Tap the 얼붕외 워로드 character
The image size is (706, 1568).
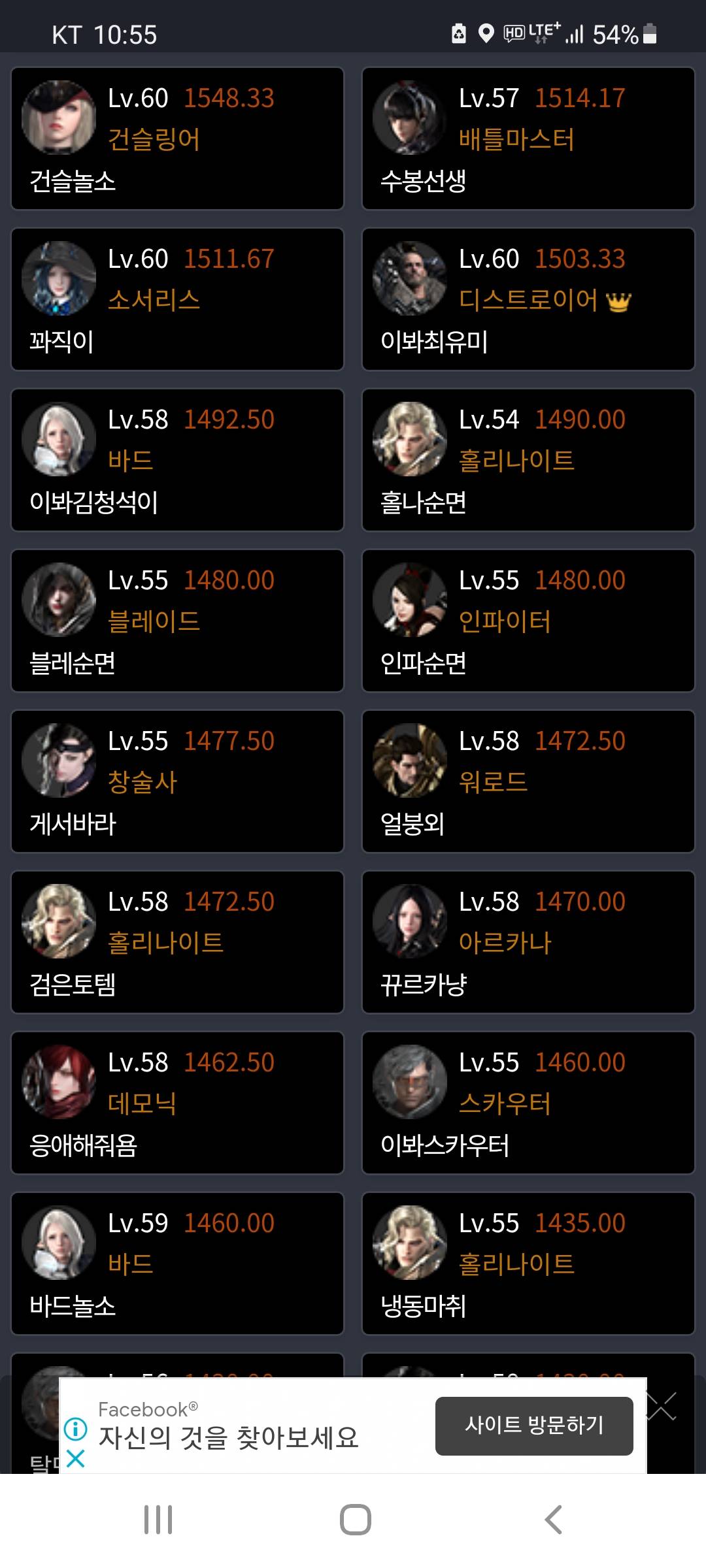point(528,781)
